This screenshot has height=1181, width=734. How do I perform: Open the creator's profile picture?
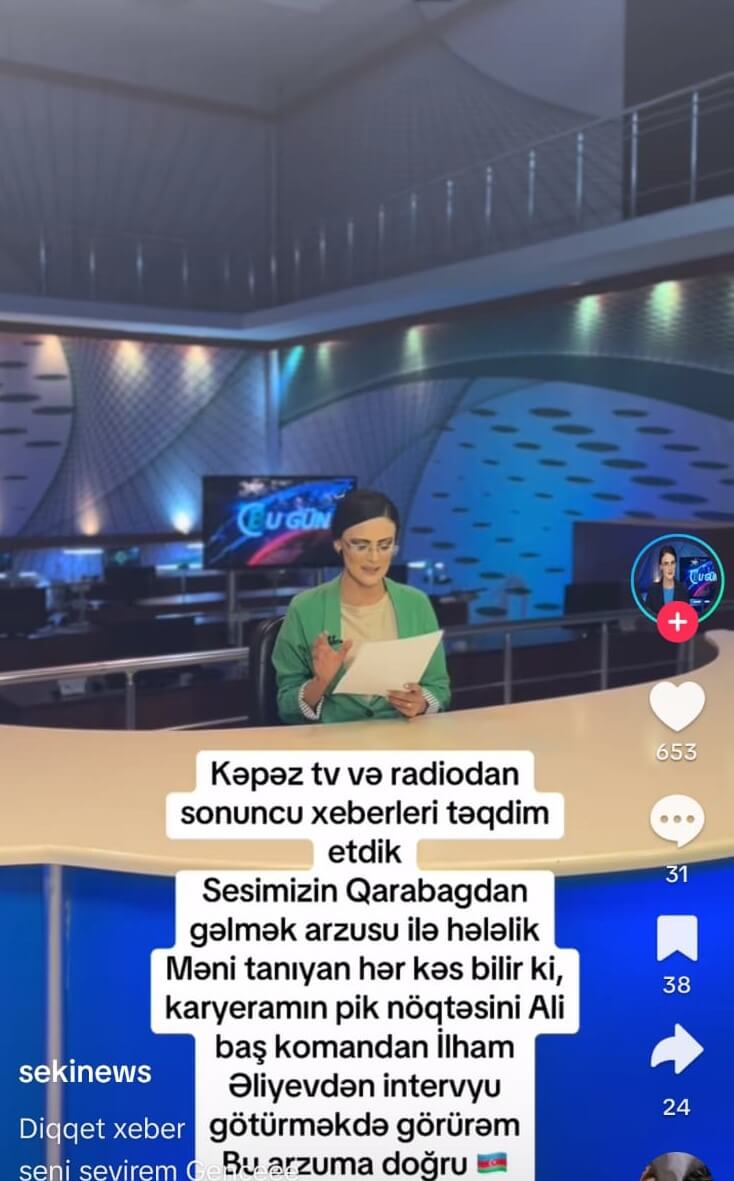click(x=677, y=578)
